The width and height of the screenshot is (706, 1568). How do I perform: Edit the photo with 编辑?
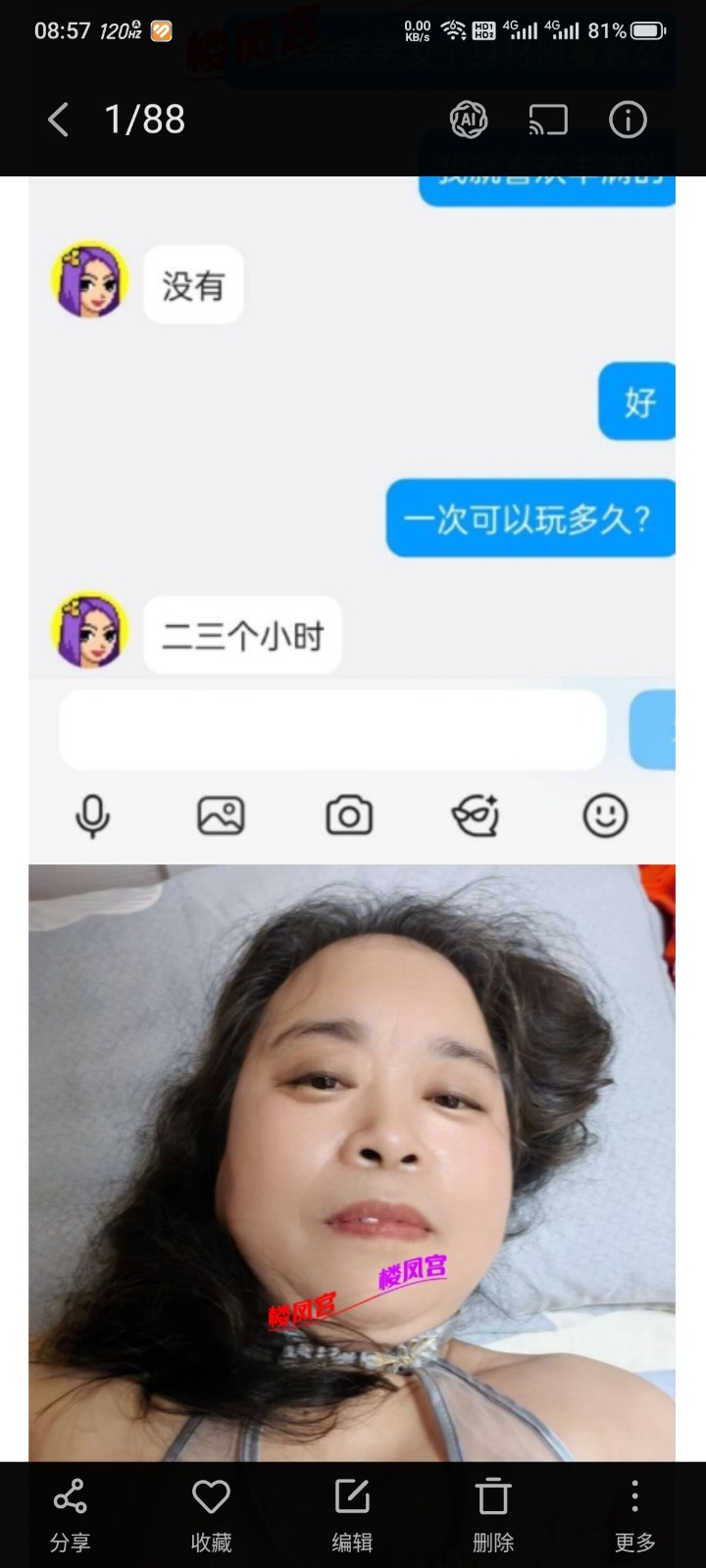[x=352, y=1514]
